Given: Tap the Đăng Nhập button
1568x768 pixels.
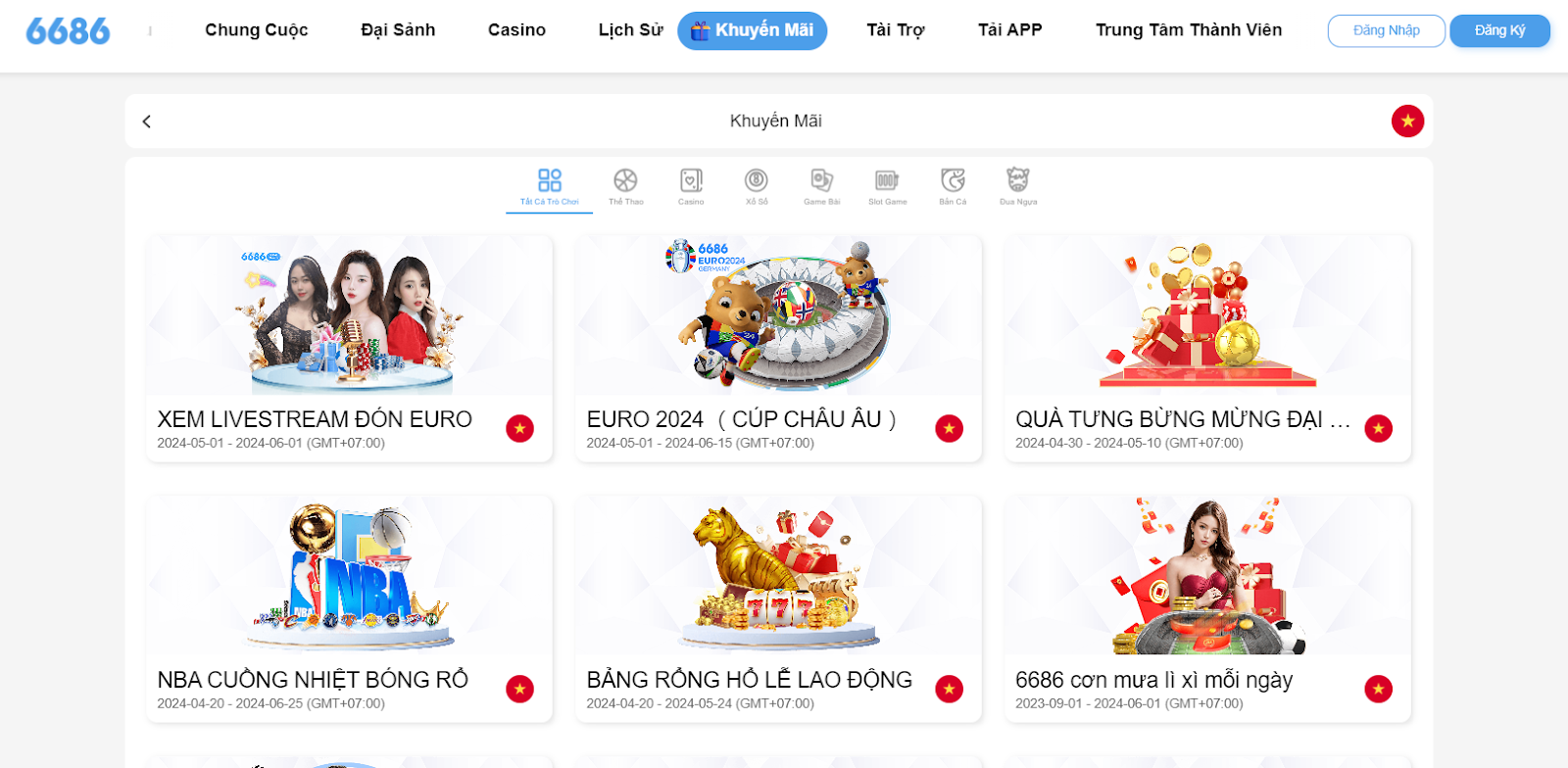Looking at the screenshot, I should point(1386,30).
